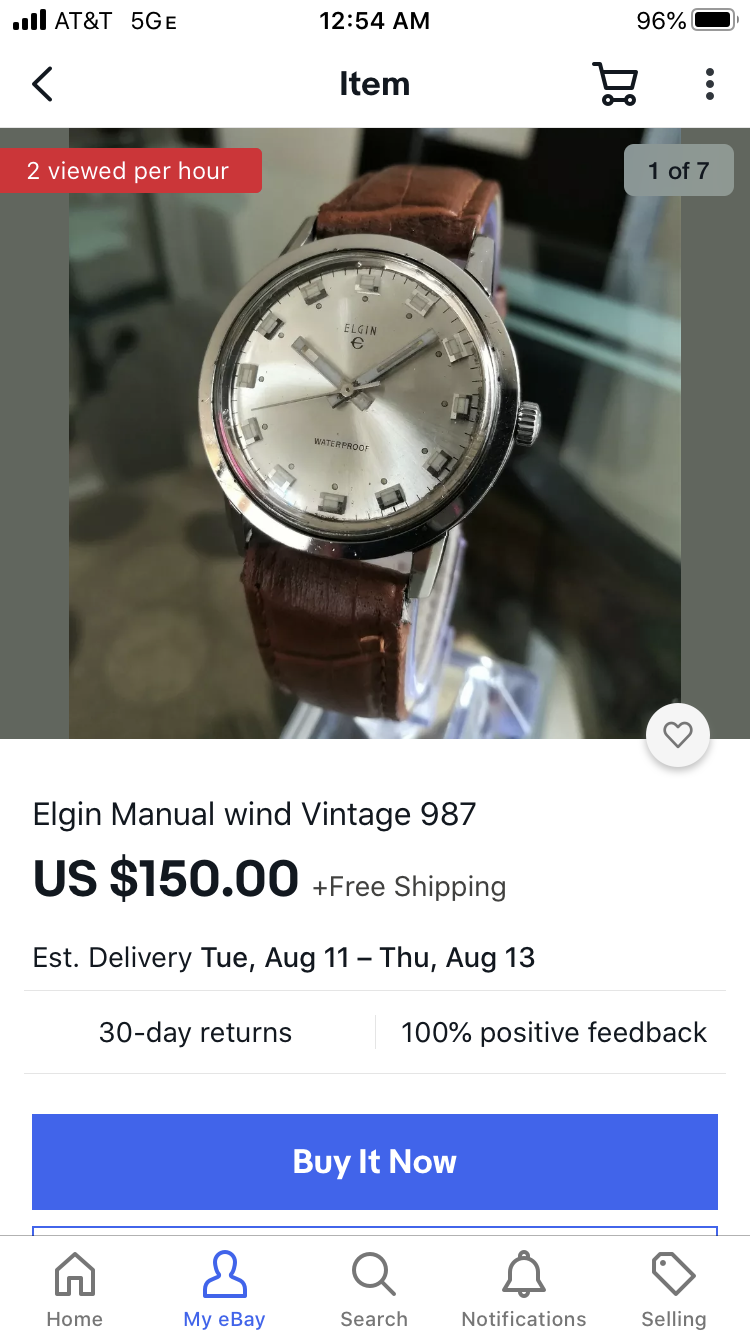Image resolution: width=750 pixels, height=1334 pixels.
Task: View the Notifications tab
Action: click(x=524, y=1290)
